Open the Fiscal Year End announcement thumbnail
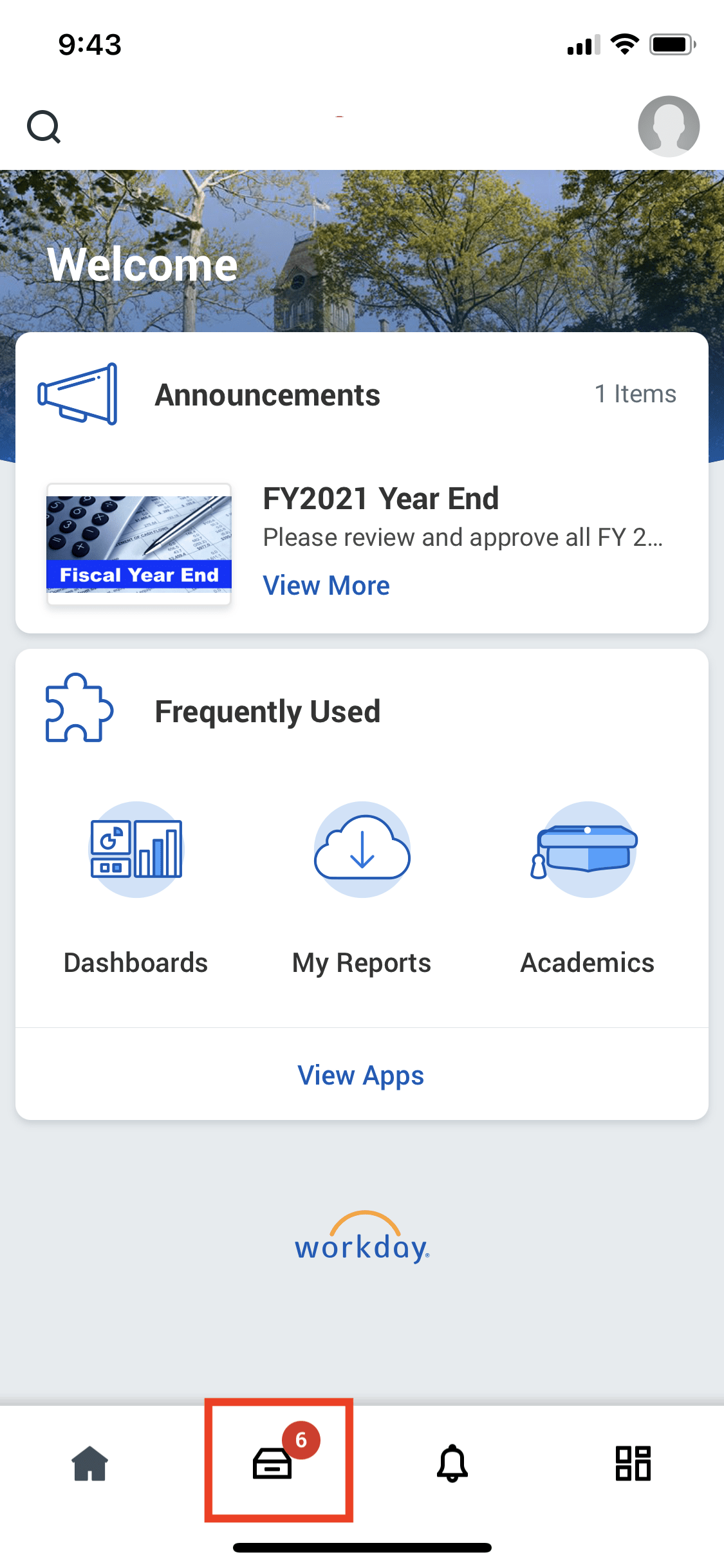Viewport: 724px width, 1568px height. [139, 544]
